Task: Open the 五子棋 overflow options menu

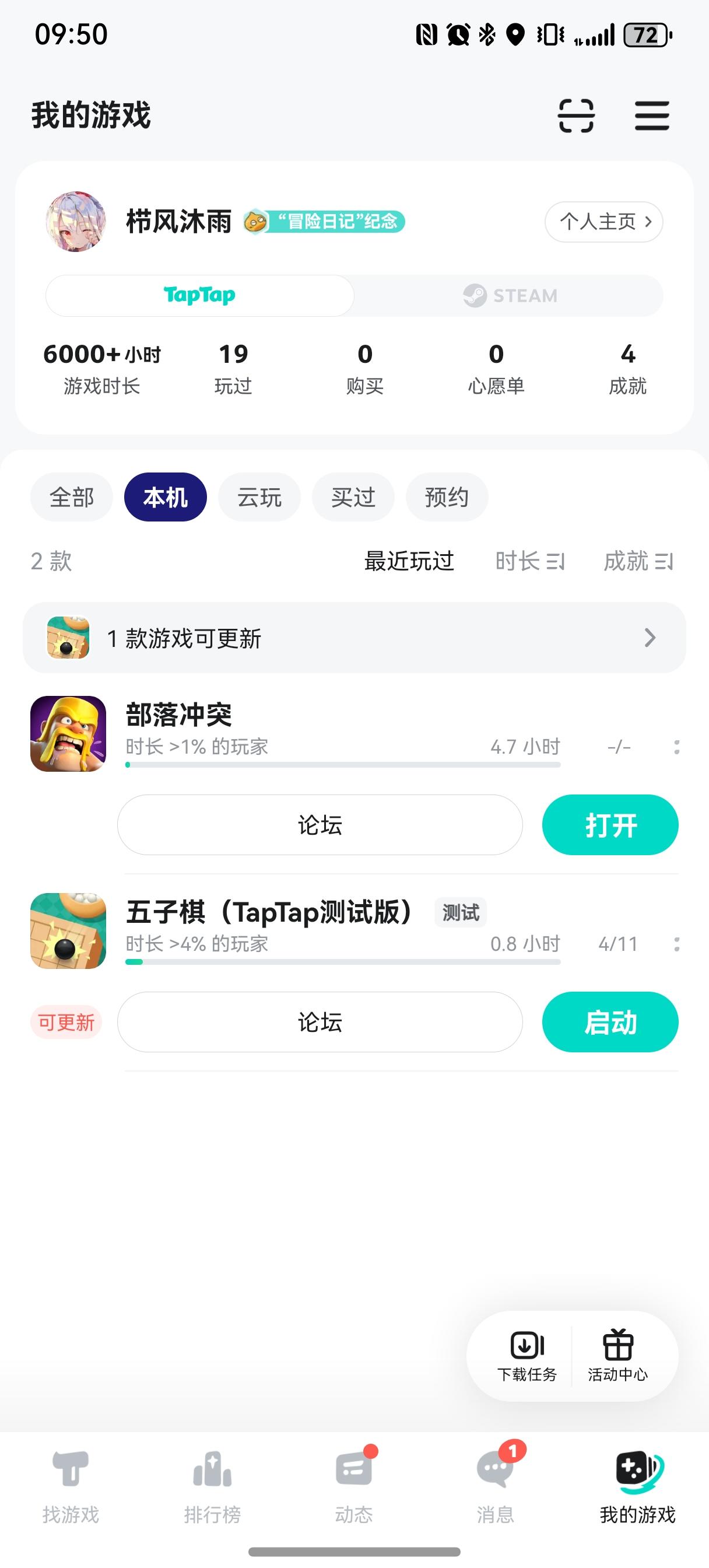Action: [678, 943]
